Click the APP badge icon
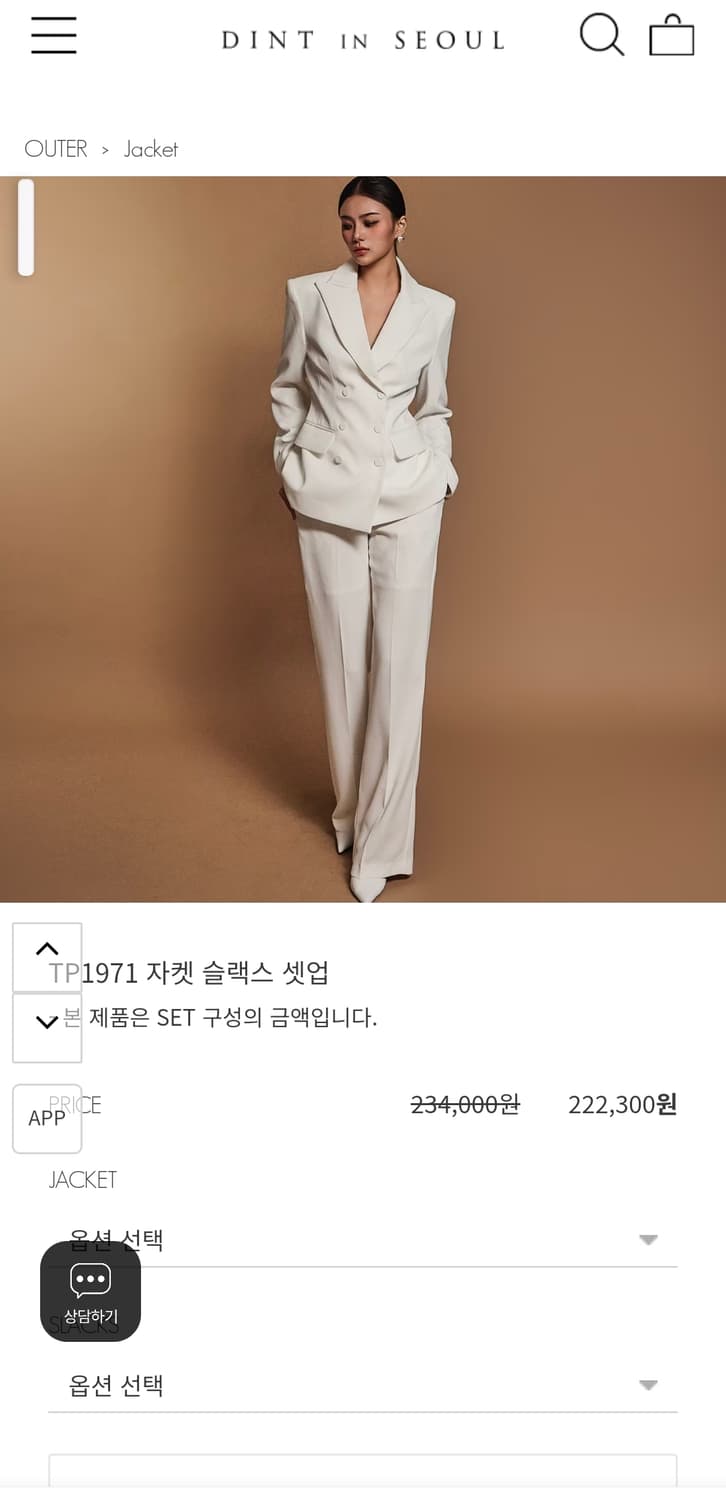726x1500 pixels. coord(46,1118)
